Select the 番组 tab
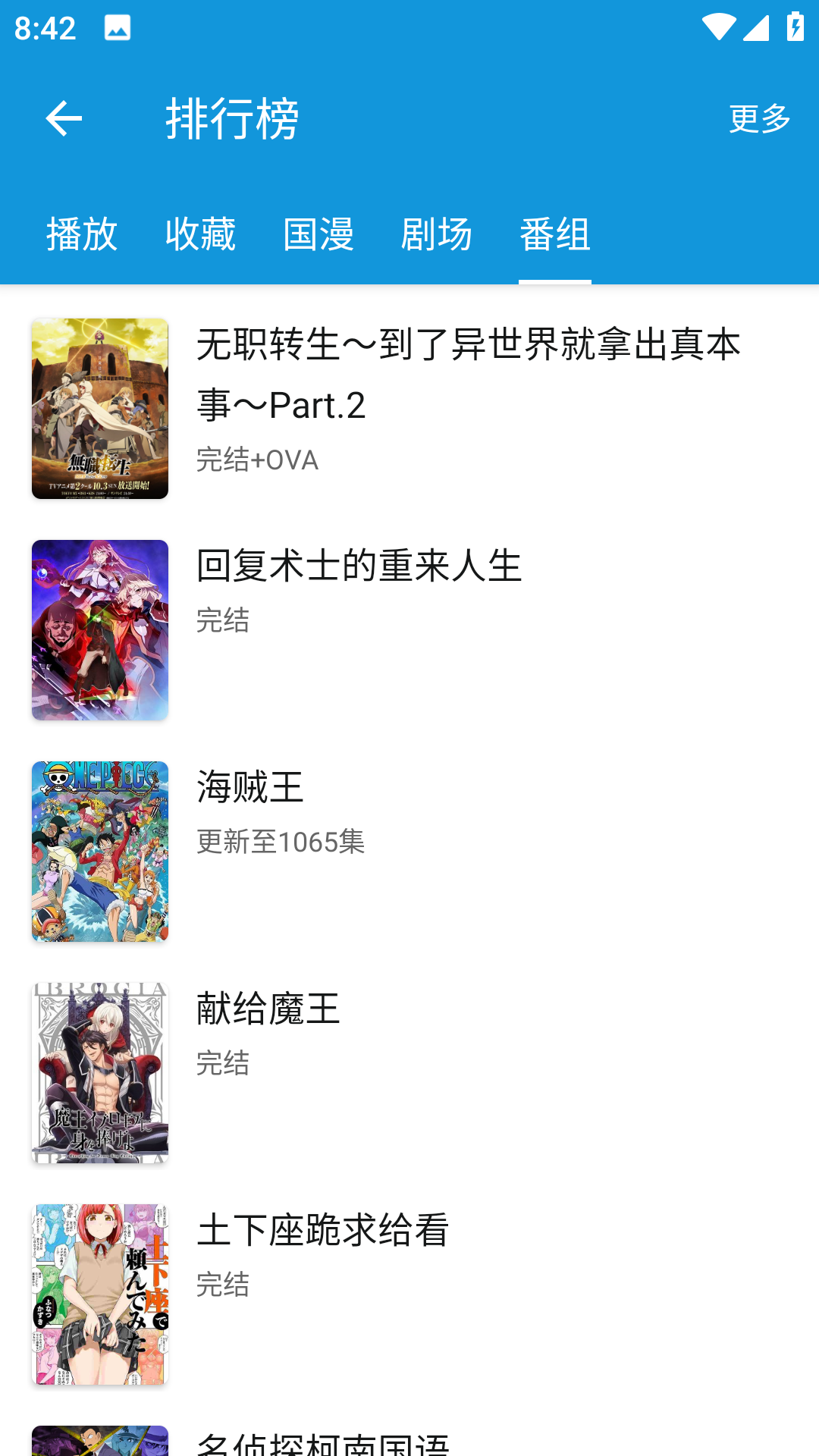This screenshot has height=1456, width=819. coord(555,234)
